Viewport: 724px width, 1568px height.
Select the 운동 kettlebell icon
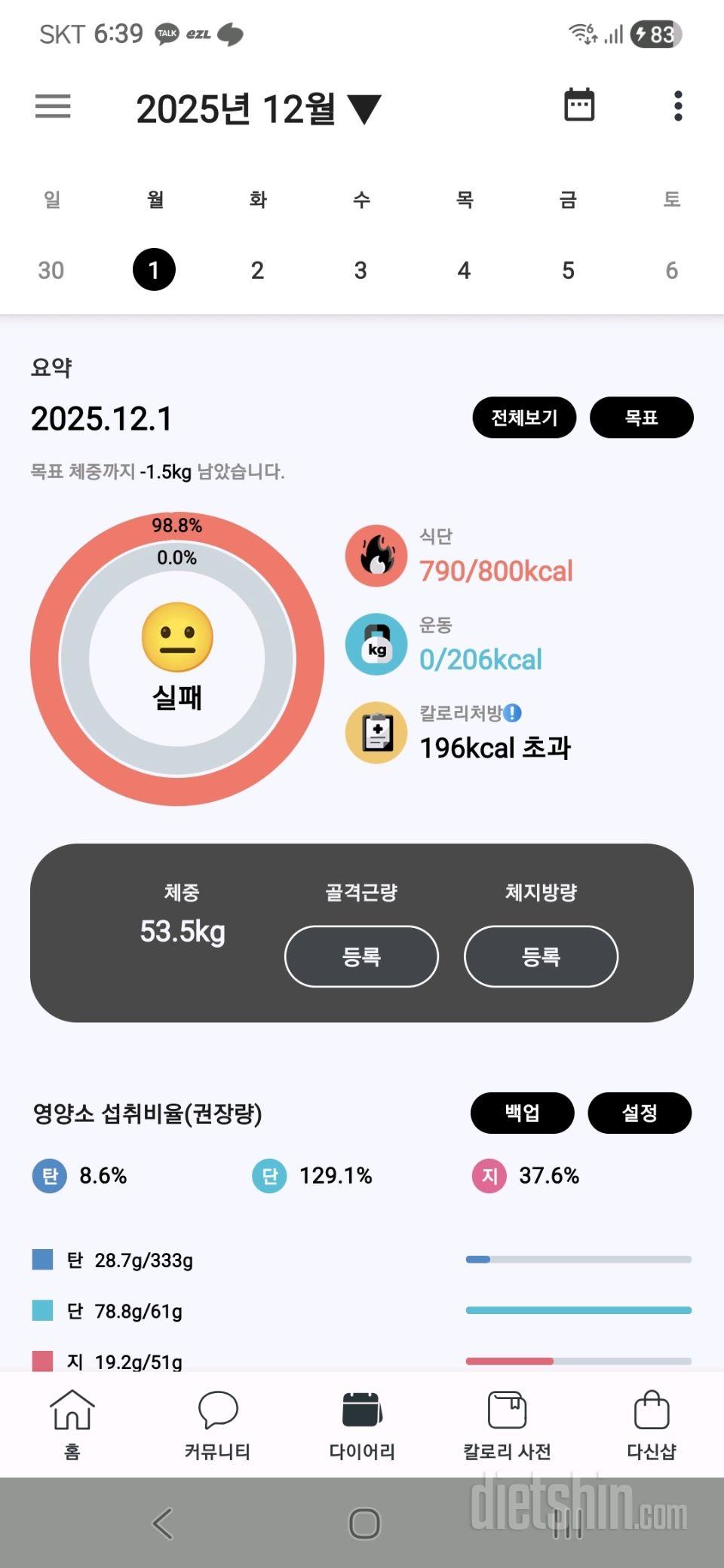(376, 645)
